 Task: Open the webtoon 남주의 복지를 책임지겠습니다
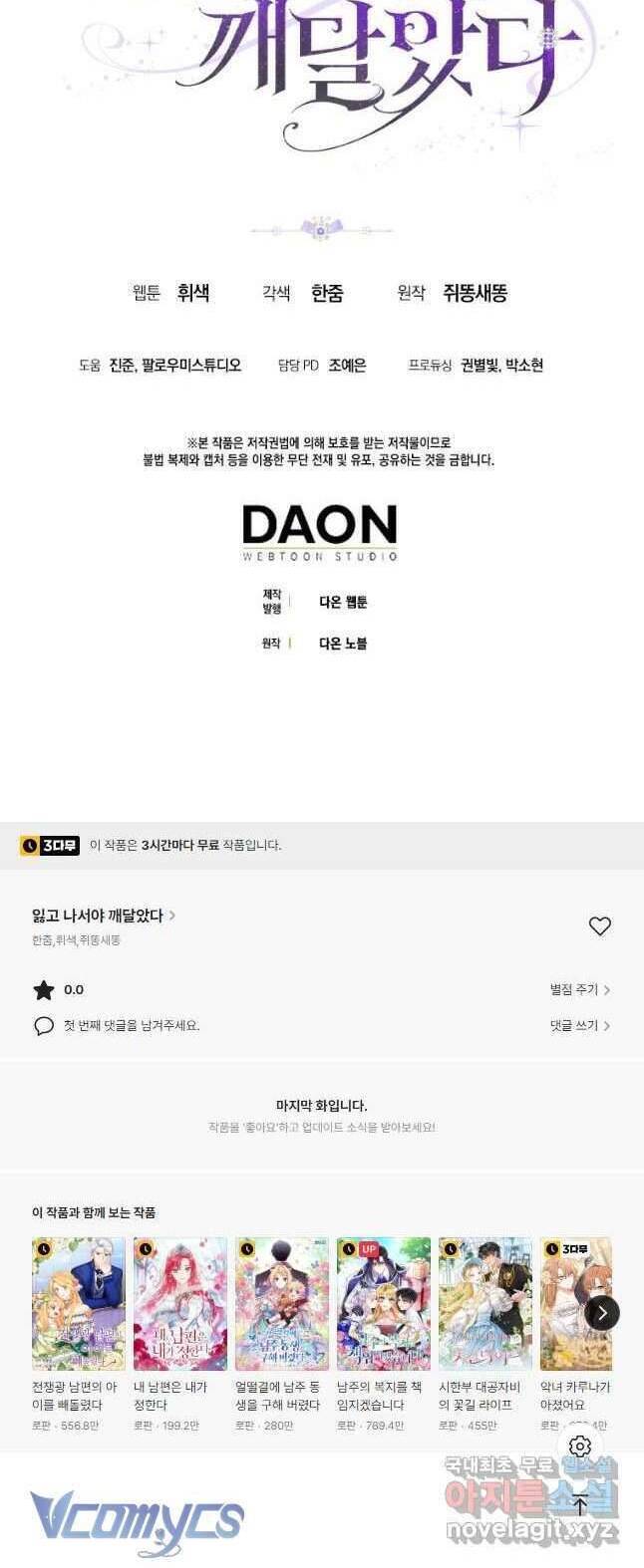tap(384, 1304)
